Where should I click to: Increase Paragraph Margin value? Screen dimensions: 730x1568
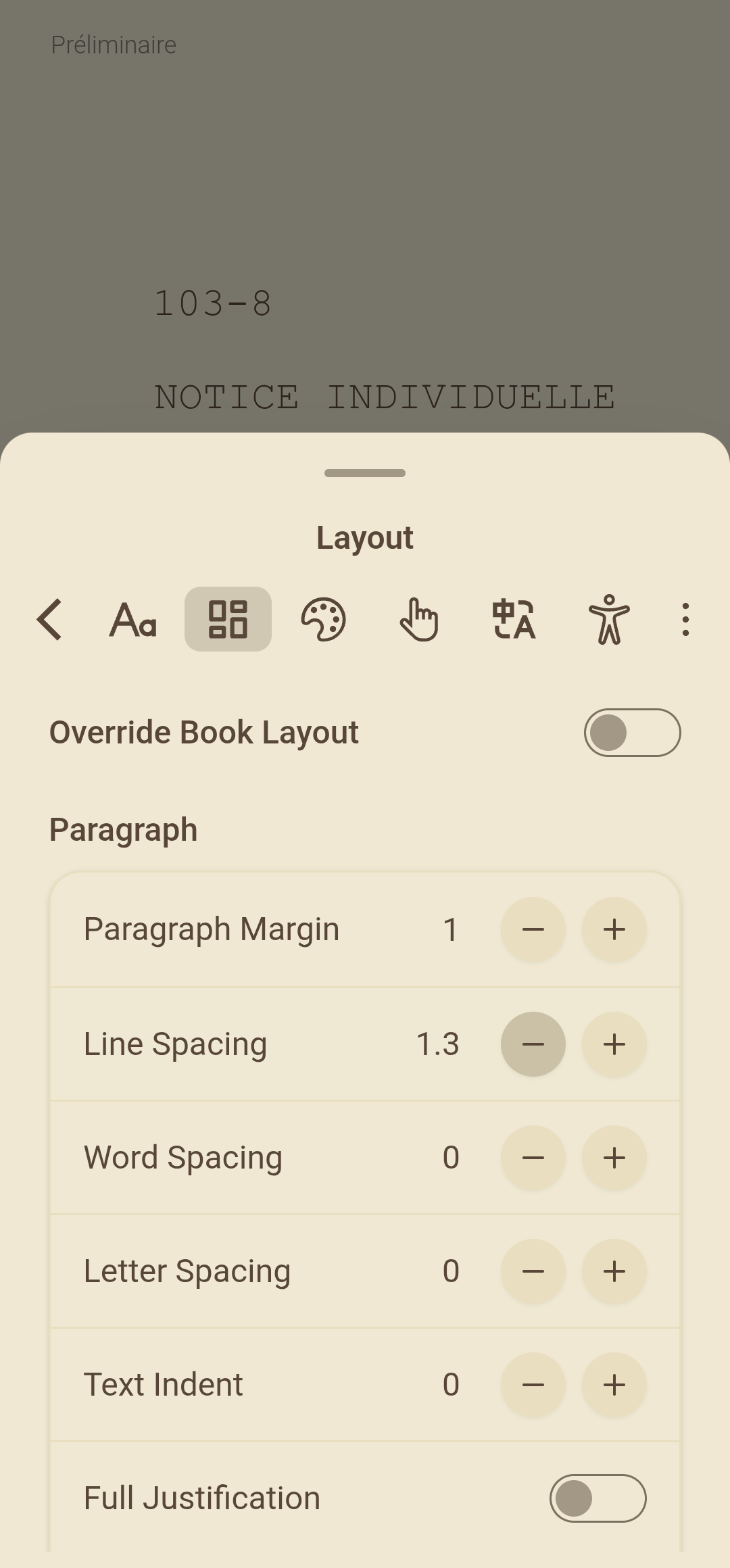[614, 929]
